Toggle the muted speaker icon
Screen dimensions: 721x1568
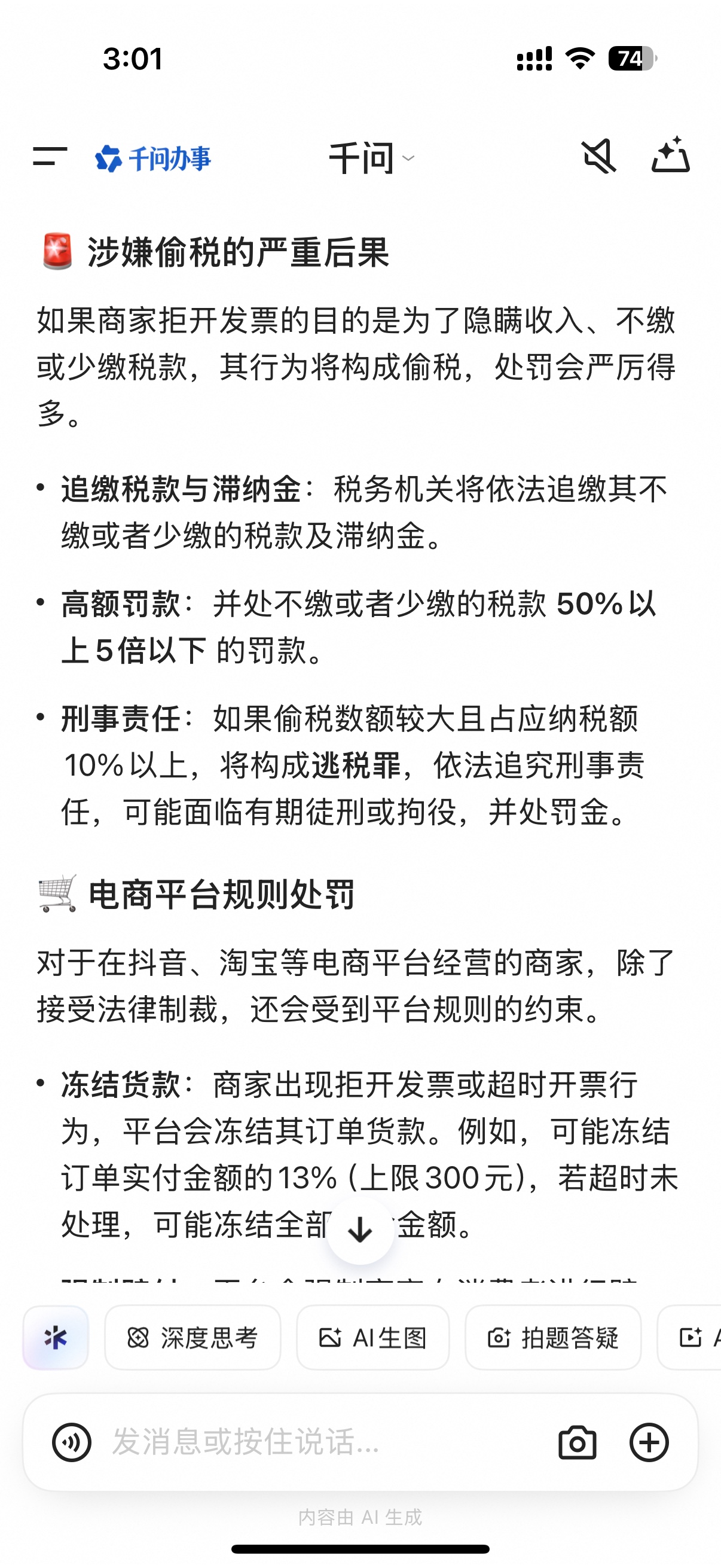point(598,157)
